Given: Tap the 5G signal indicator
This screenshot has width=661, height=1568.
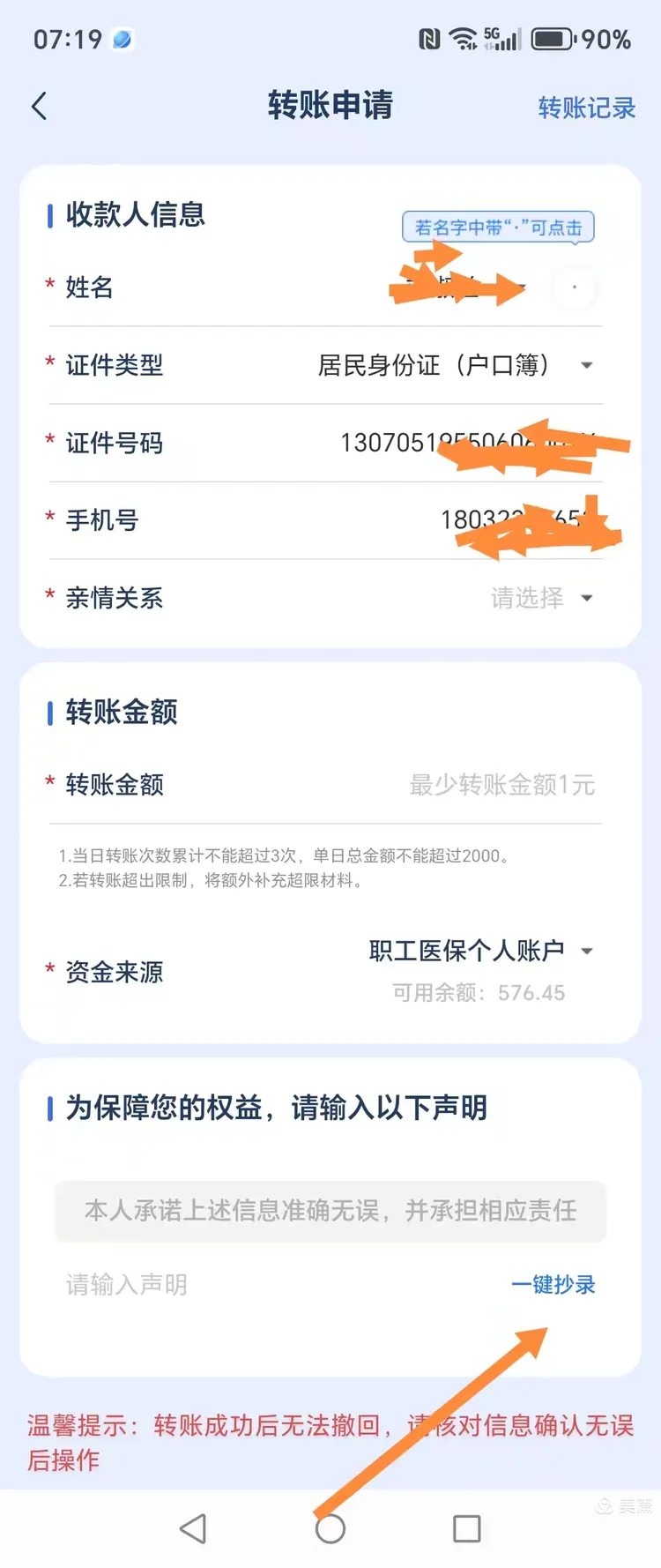Looking at the screenshot, I should coord(499,38).
